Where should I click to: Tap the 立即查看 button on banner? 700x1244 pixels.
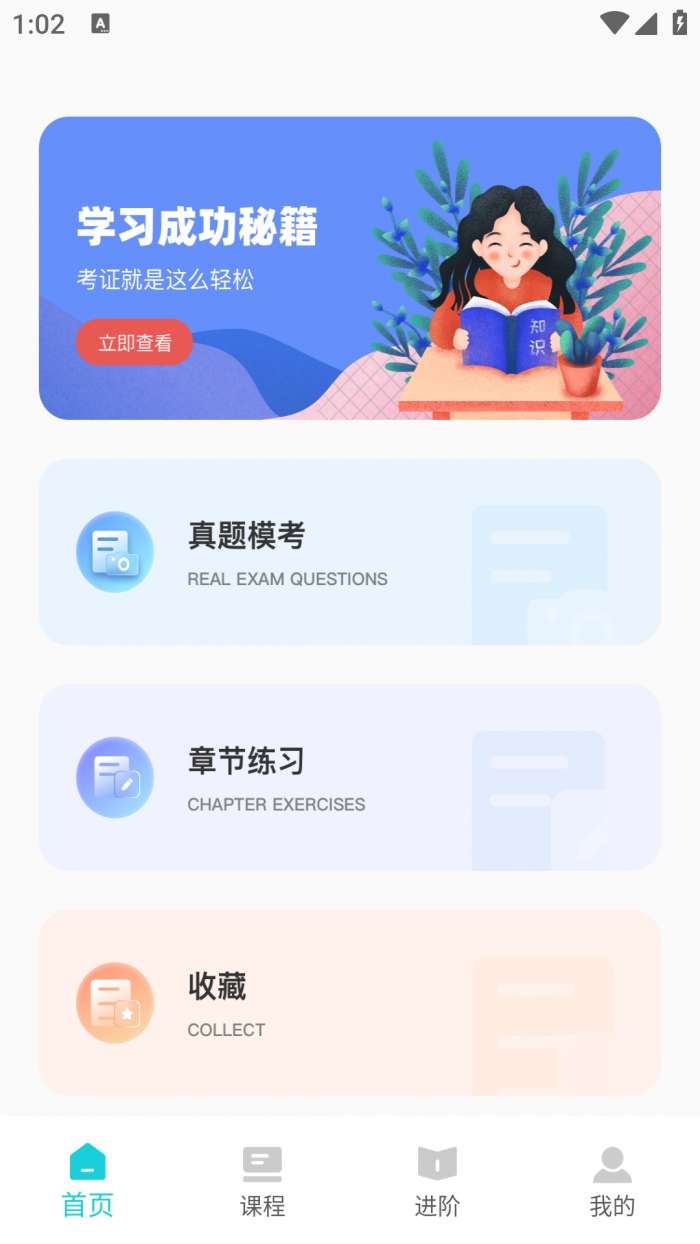(134, 343)
